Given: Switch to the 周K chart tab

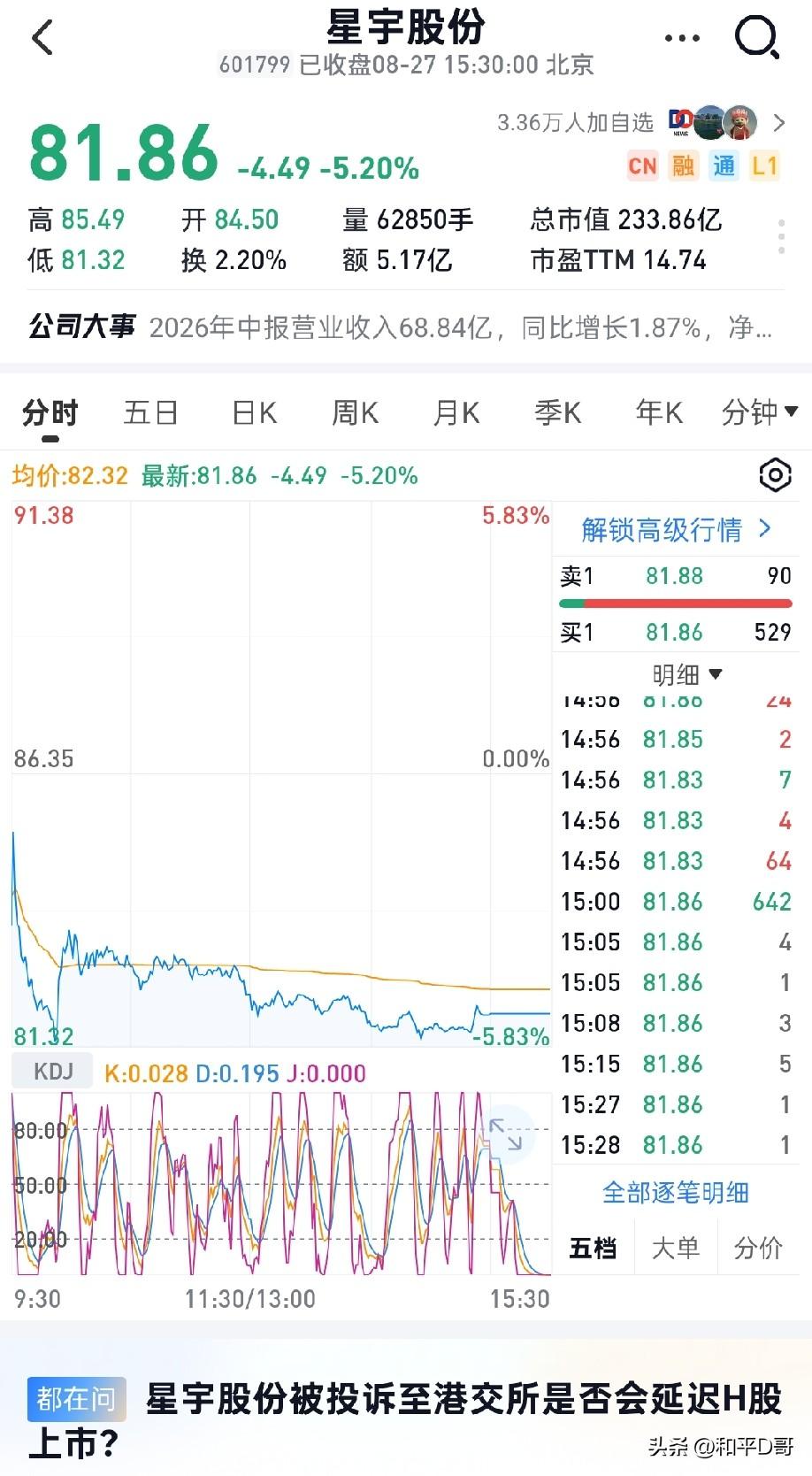Looking at the screenshot, I should click(355, 412).
